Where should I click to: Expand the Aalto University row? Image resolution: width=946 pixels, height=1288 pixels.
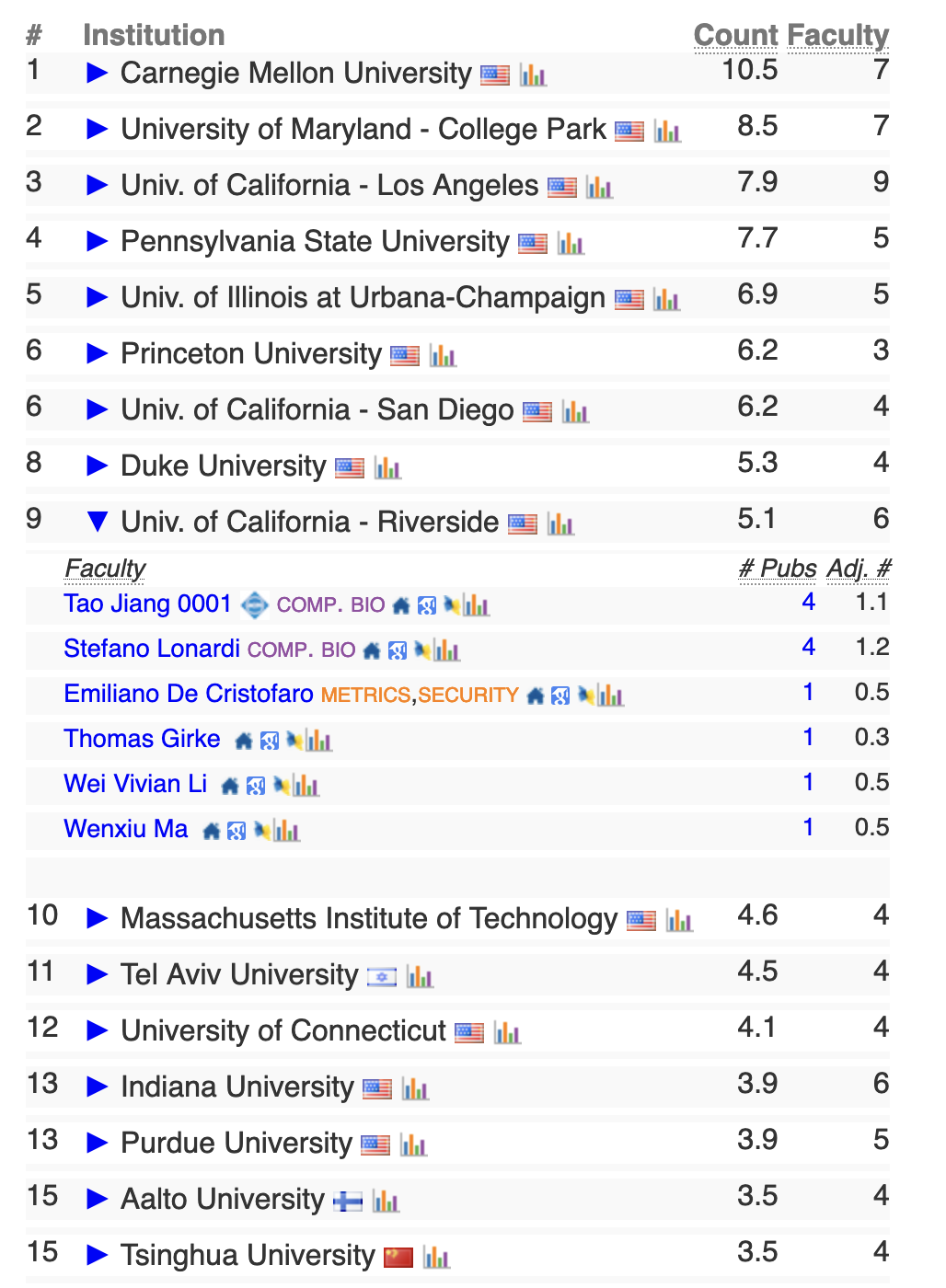point(97,1200)
